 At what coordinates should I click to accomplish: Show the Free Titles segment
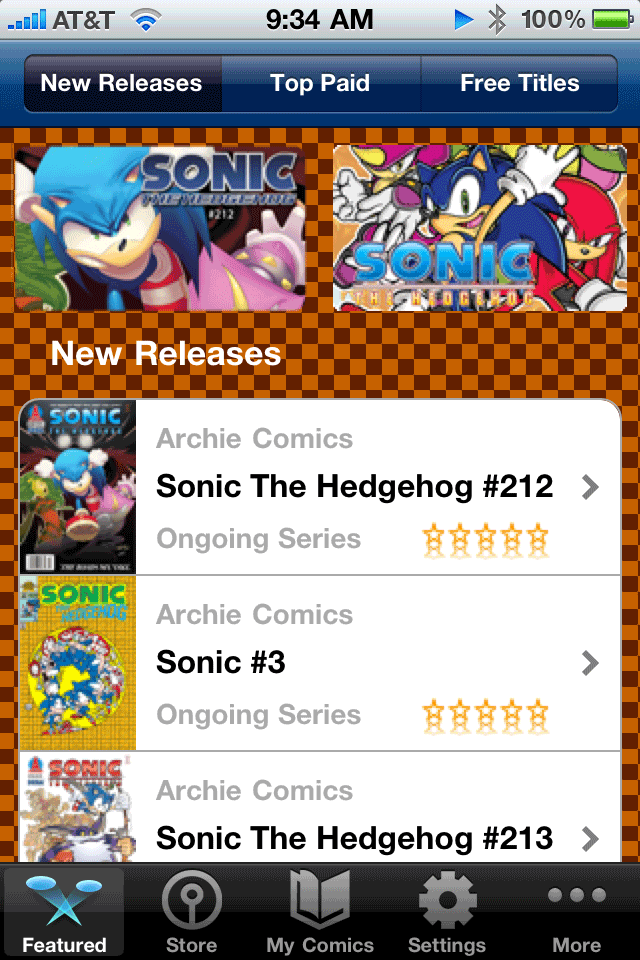[x=519, y=84]
